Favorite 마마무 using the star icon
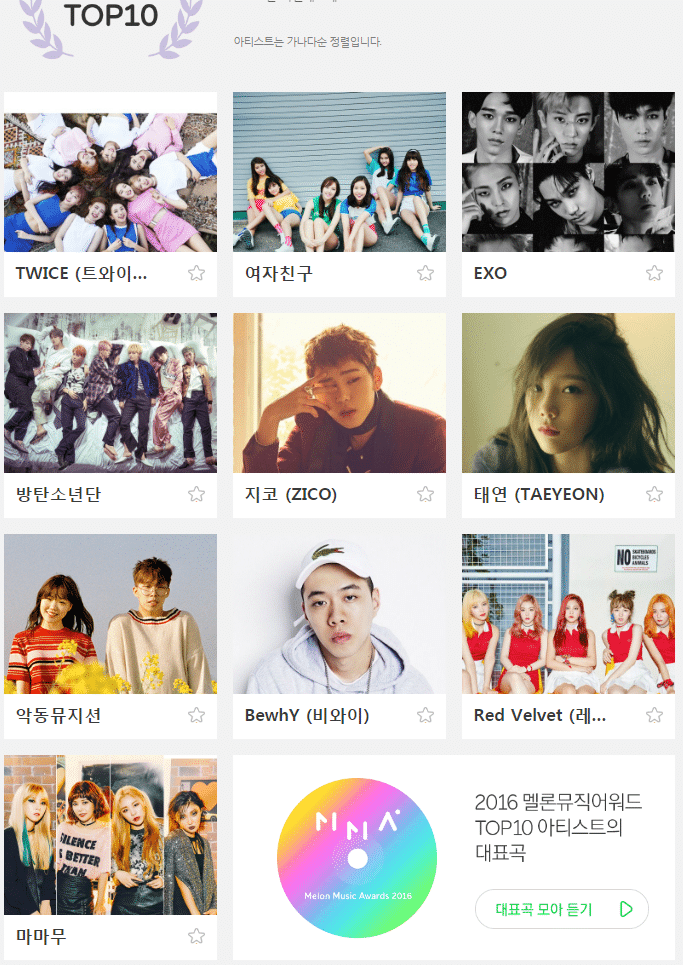This screenshot has width=683, height=965. click(197, 936)
